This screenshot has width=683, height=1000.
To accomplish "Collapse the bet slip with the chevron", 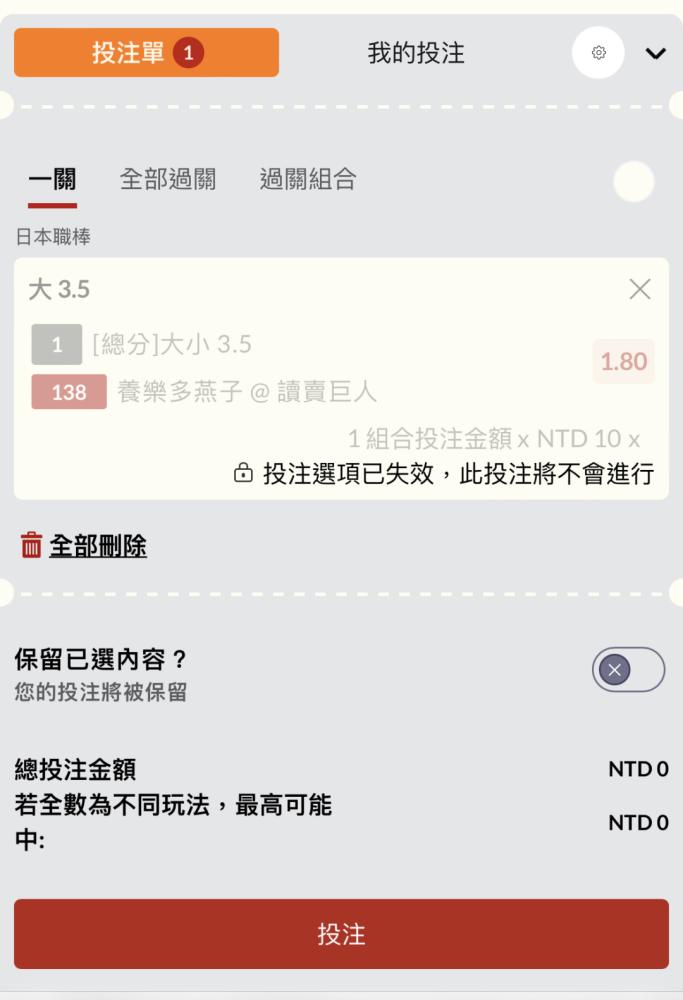I will click(656, 54).
